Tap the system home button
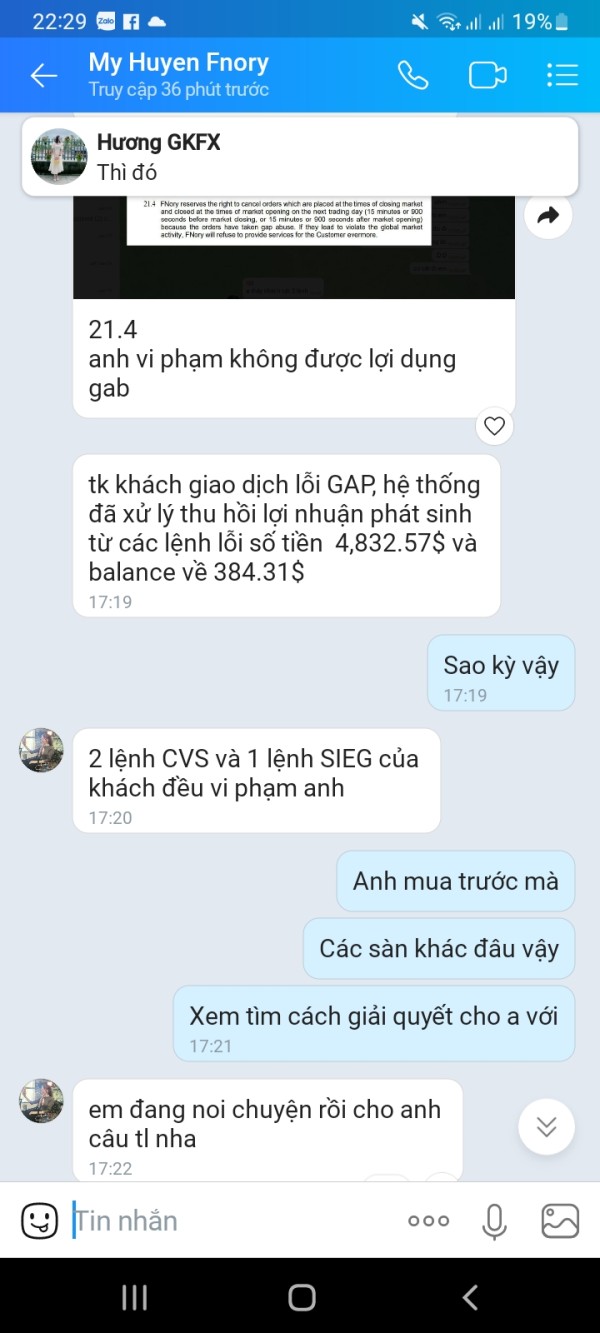Viewport: 600px width, 1333px height. point(302,1297)
